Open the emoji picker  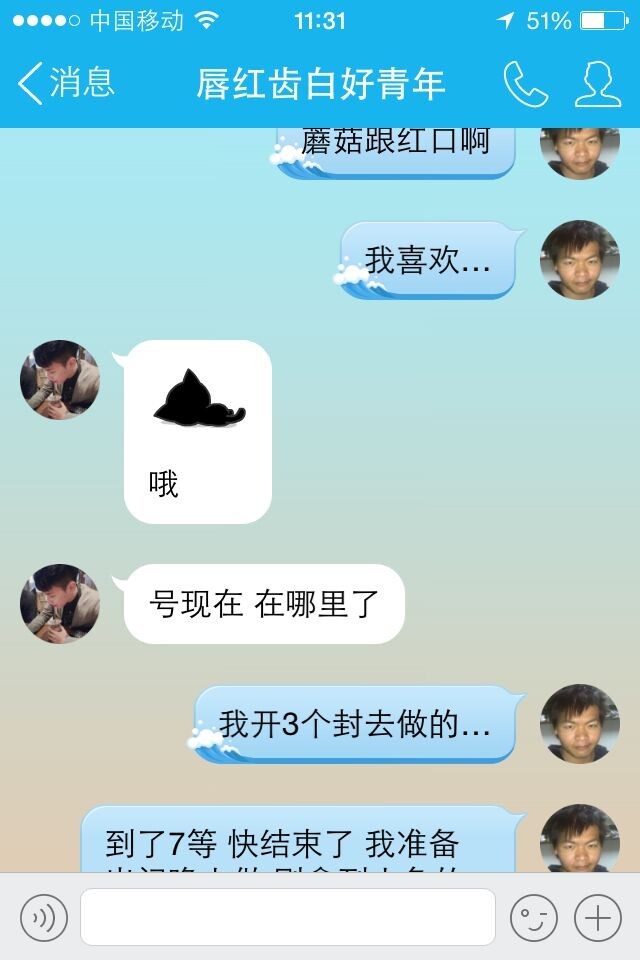point(534,917)
